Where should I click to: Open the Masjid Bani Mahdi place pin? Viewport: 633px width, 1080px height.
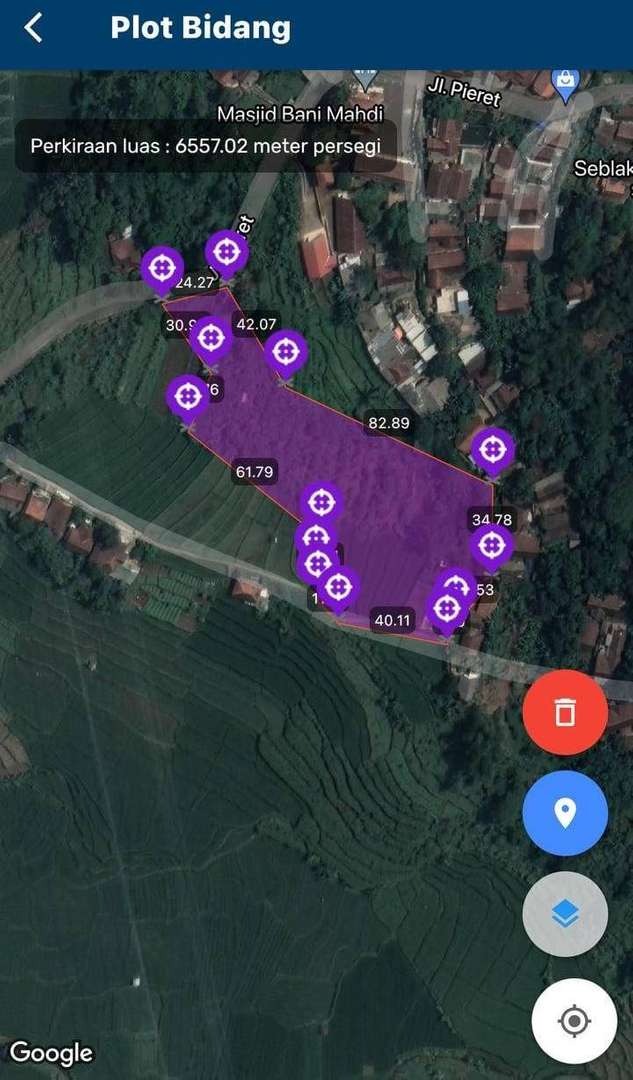coord(365,77)
